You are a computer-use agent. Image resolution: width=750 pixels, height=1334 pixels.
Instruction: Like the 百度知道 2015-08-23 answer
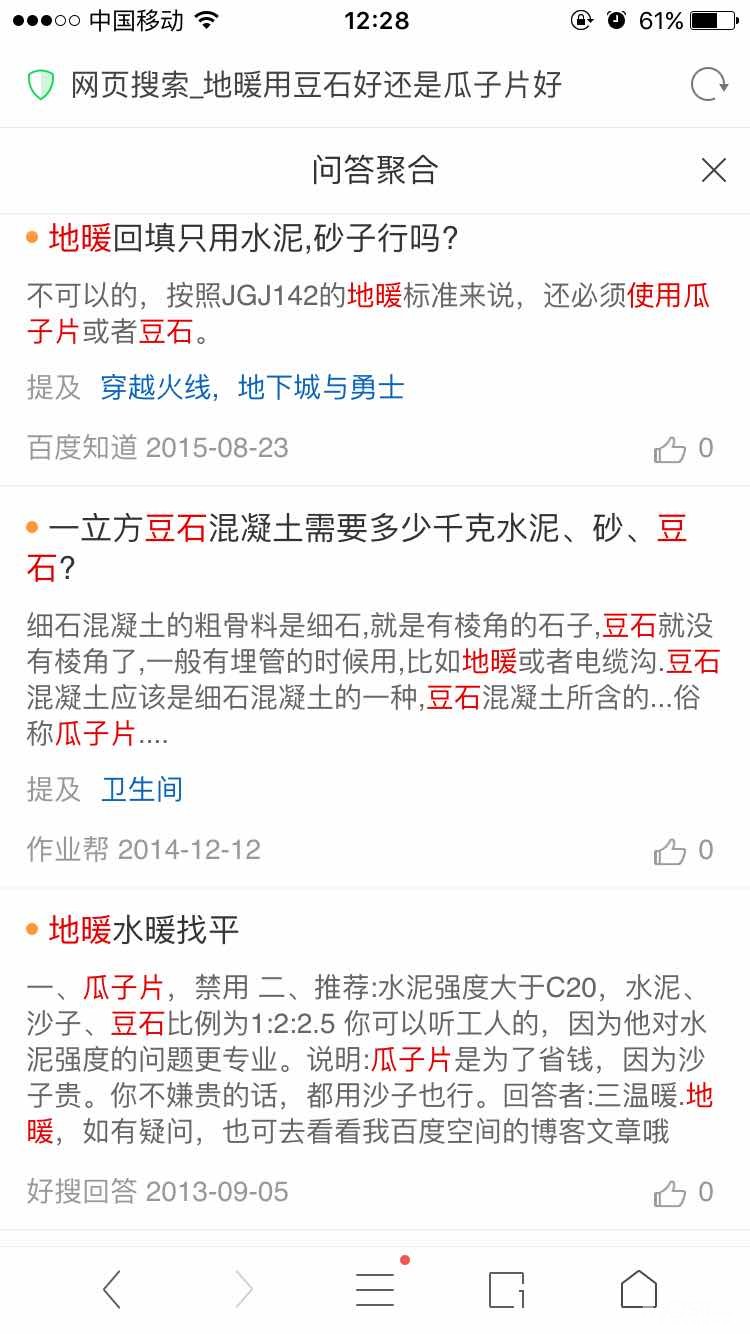pyautogui.click(x=671, y=450)
